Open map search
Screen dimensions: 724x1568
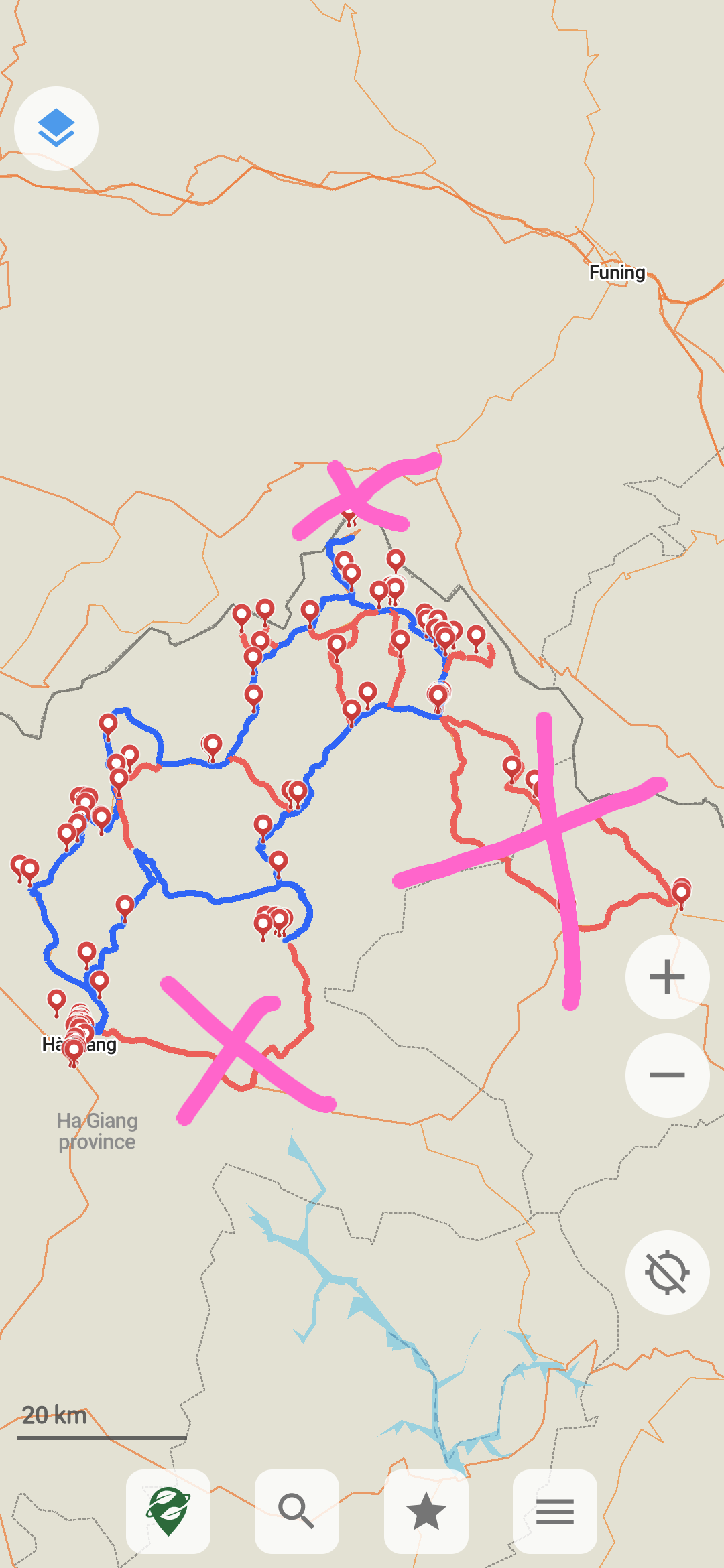296,1511
